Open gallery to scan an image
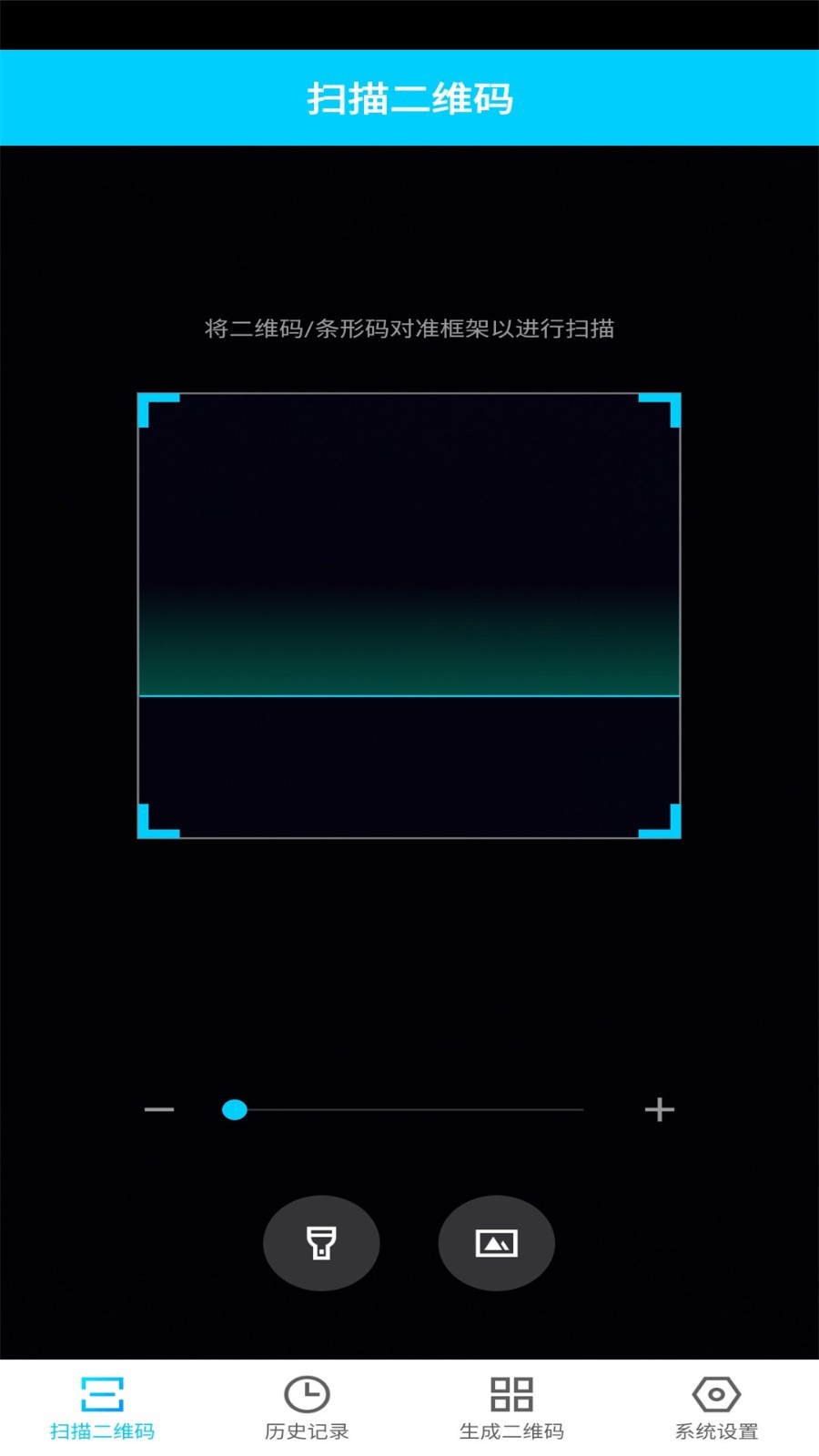 click(x=497, y=1242)
